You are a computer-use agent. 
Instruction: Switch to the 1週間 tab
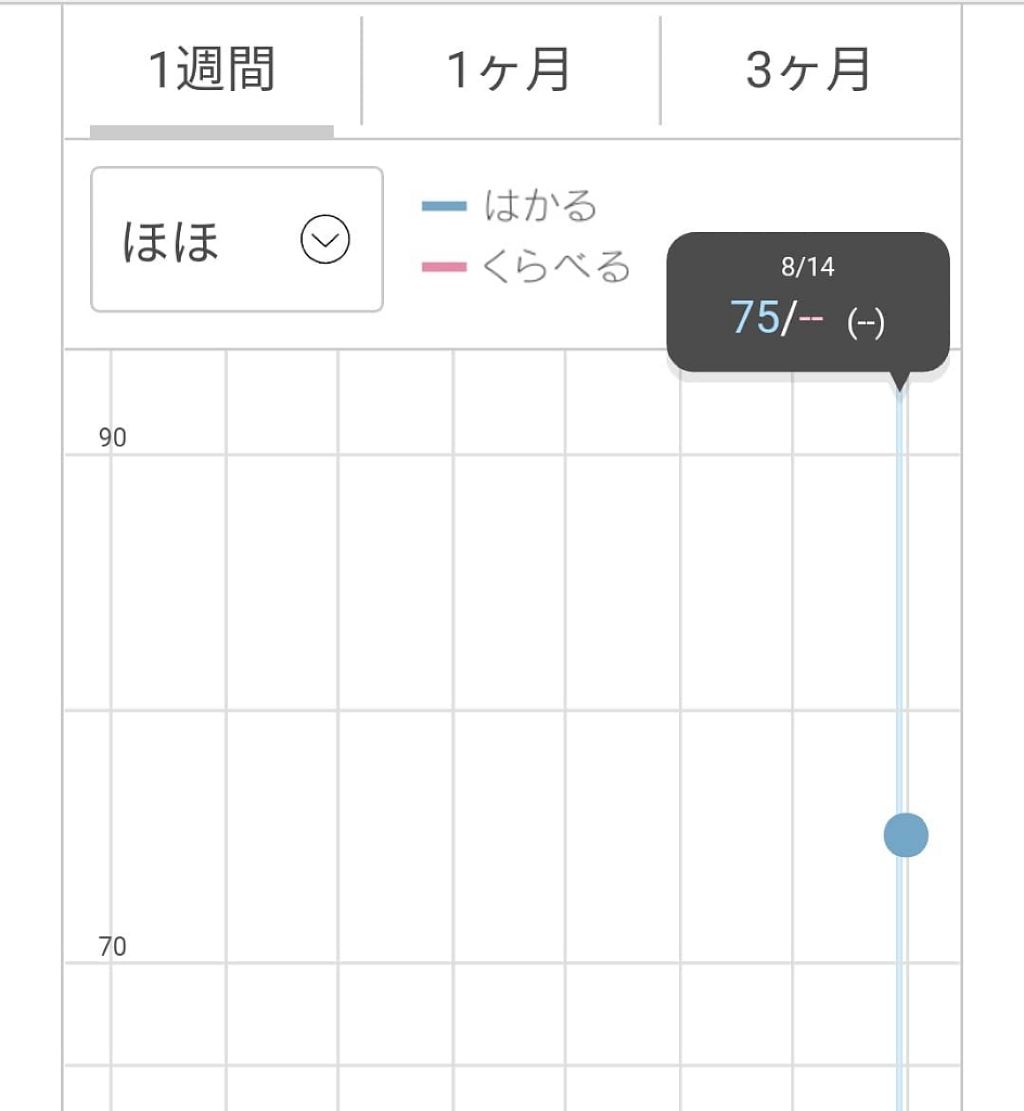point(211,72)
